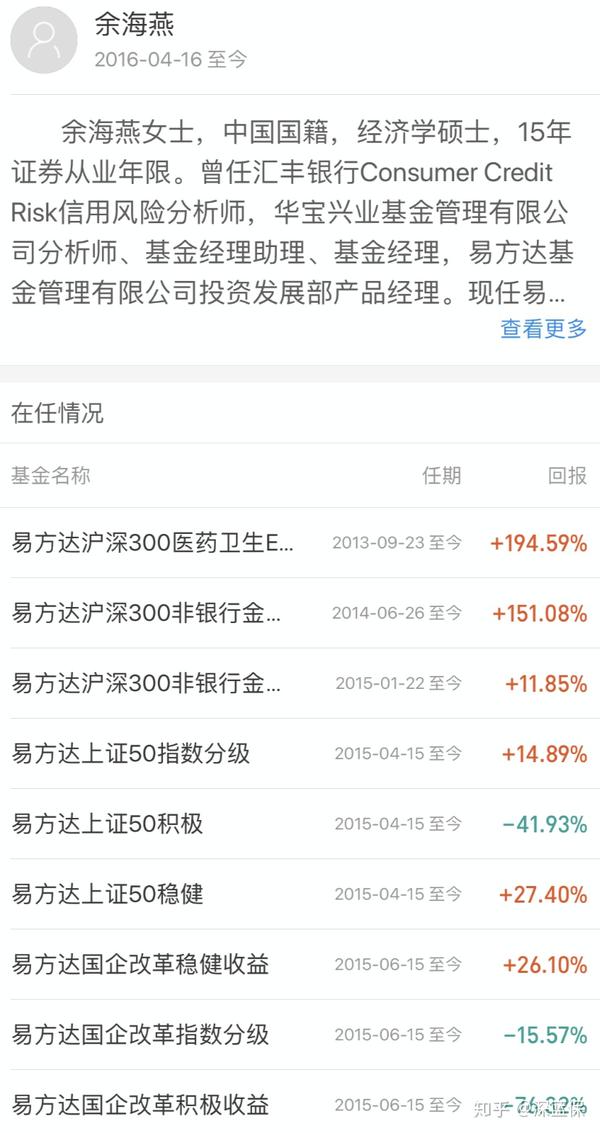Open 易方达国企改革稳健收益 fund
Screen dimensions: 600x1133
(300, 965)
